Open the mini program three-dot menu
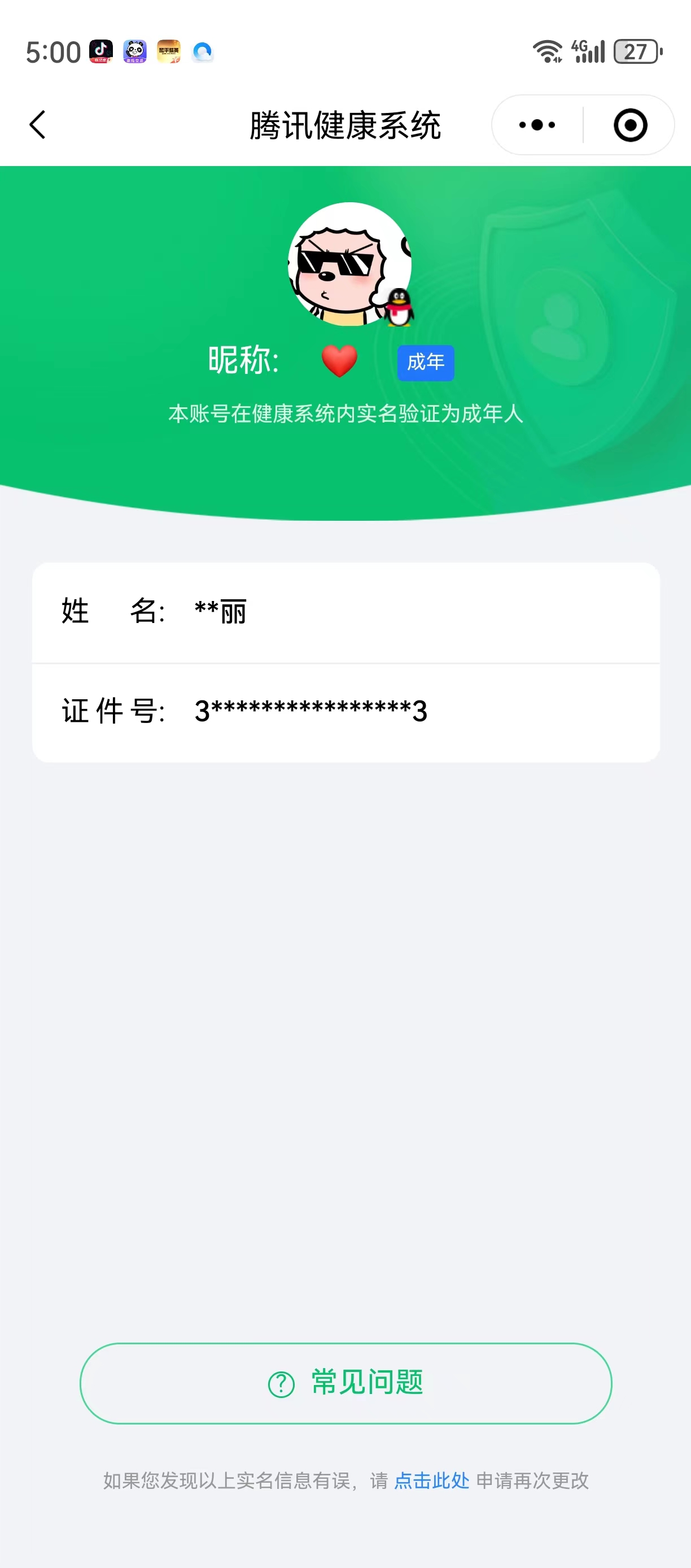The image size is (691, 1568). pos(537,125)
